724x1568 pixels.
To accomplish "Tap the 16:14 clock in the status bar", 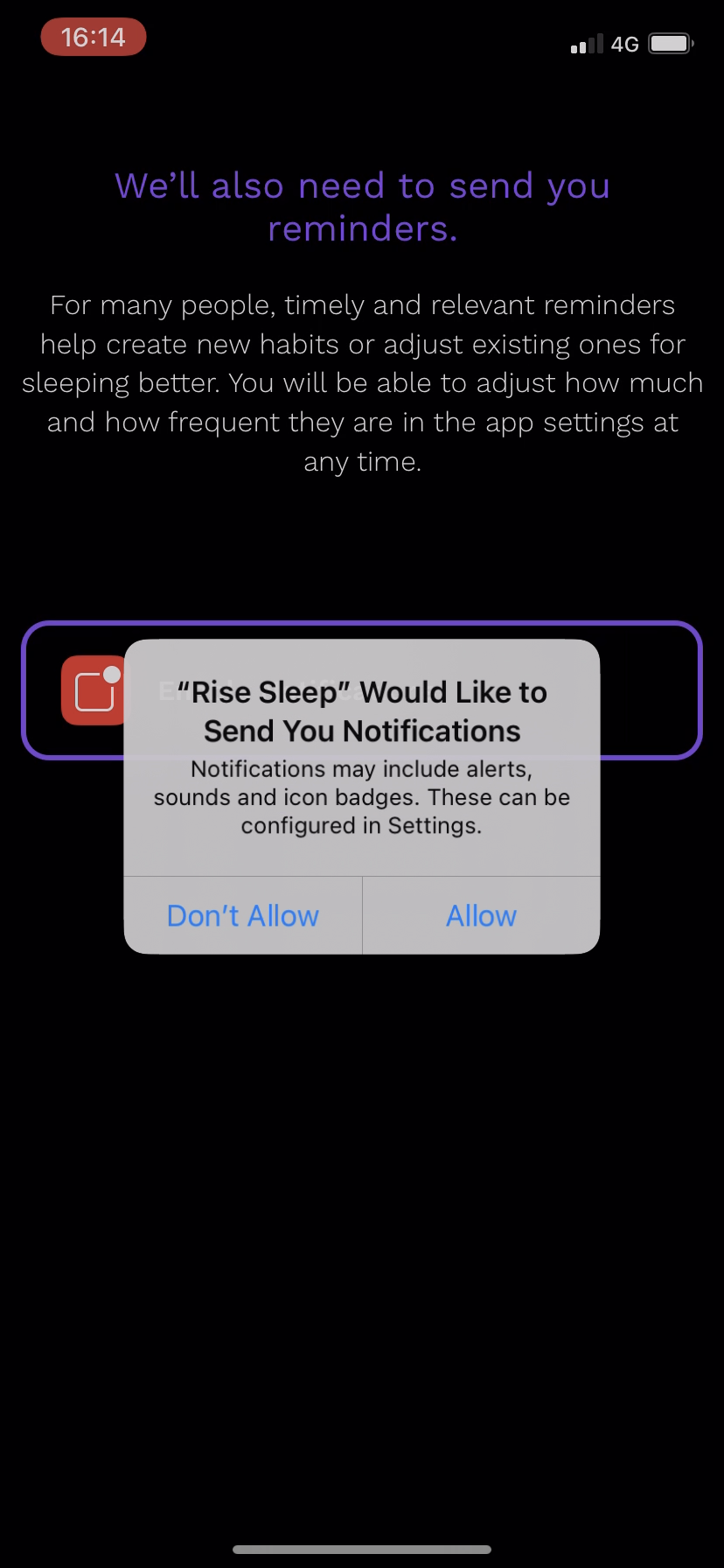I will pyautogui.click(x=93, y=37).
